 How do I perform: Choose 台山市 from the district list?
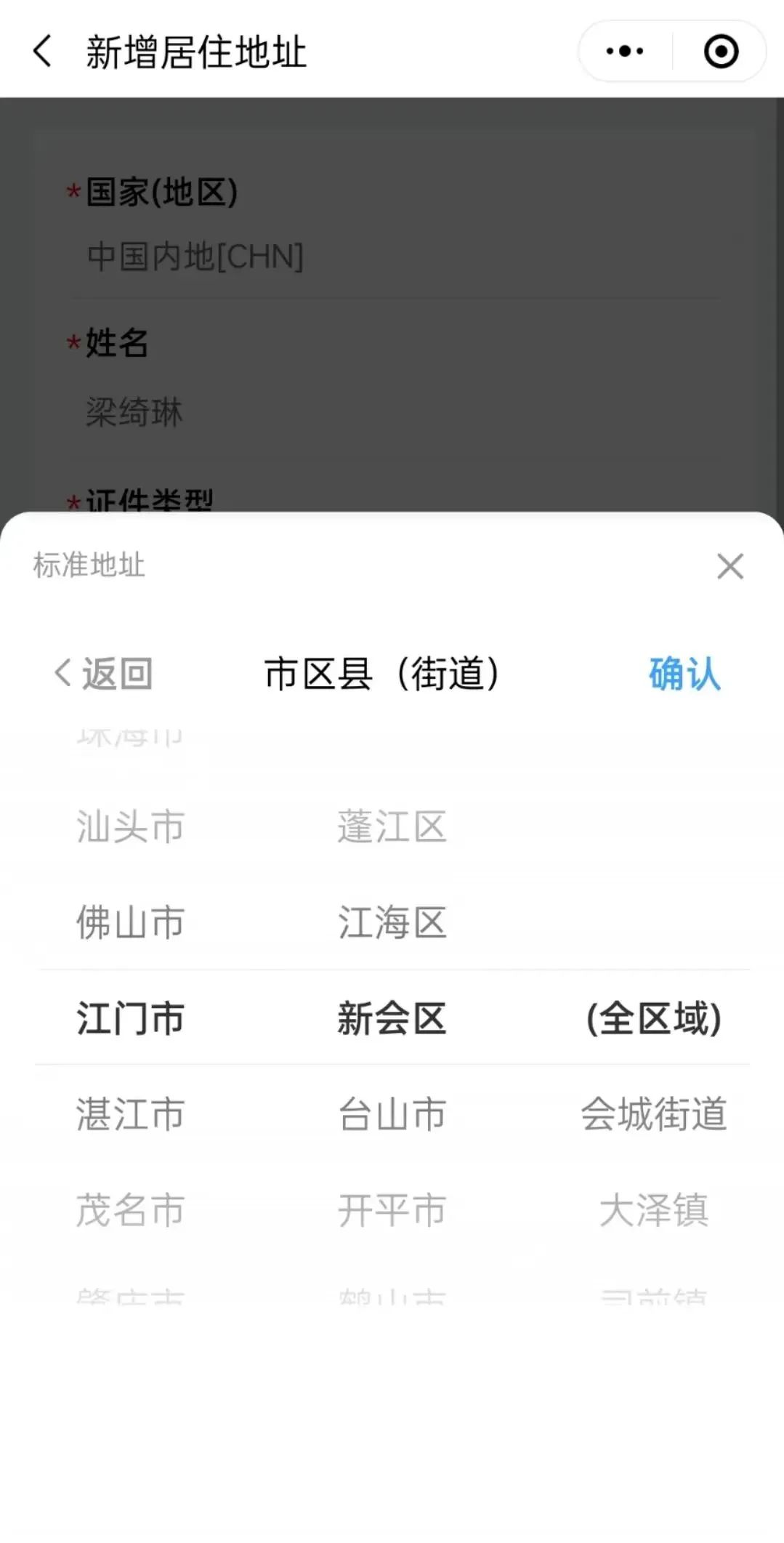pos(392,1114)
